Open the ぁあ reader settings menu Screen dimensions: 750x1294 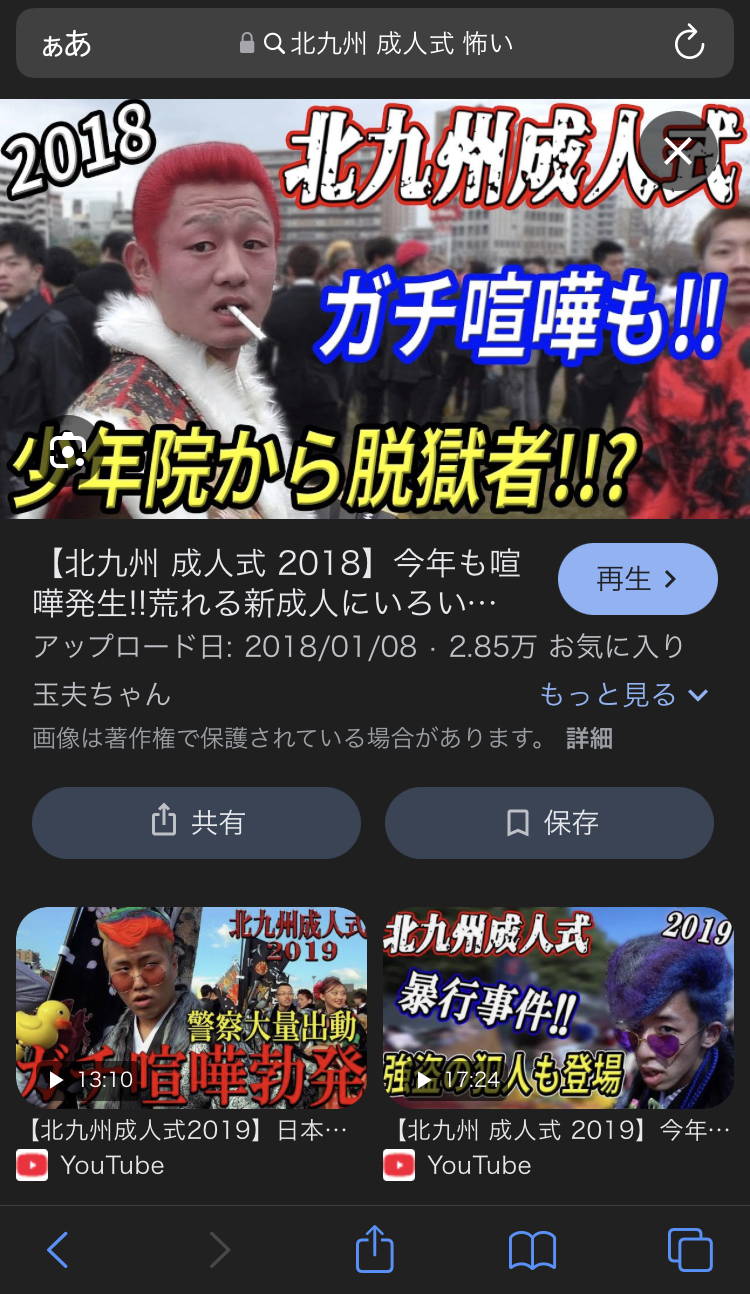point(66,43)
